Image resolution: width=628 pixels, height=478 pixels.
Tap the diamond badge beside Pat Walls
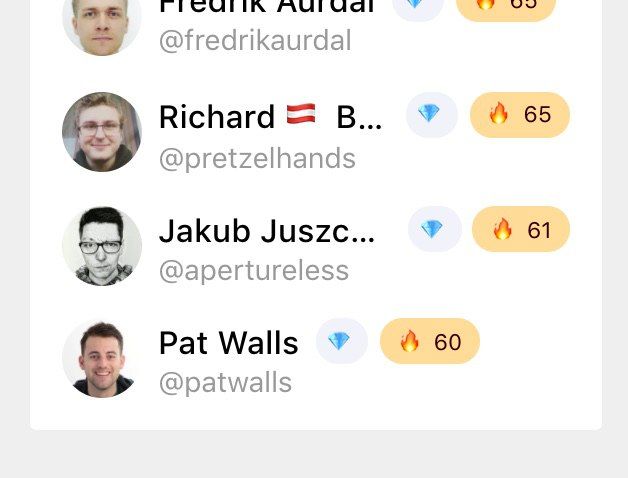pos(341,342)
